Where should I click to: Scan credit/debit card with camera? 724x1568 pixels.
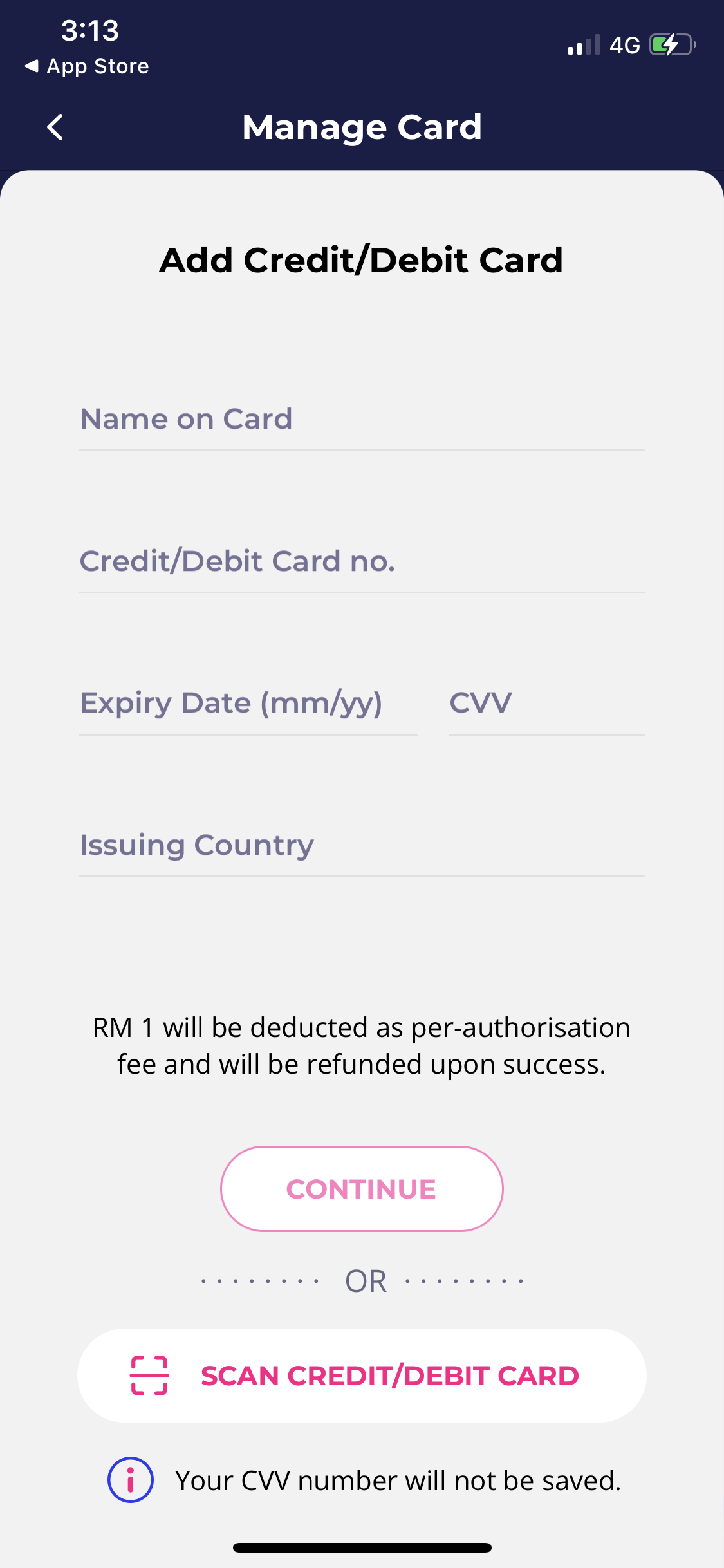(x=362, y=1376)
